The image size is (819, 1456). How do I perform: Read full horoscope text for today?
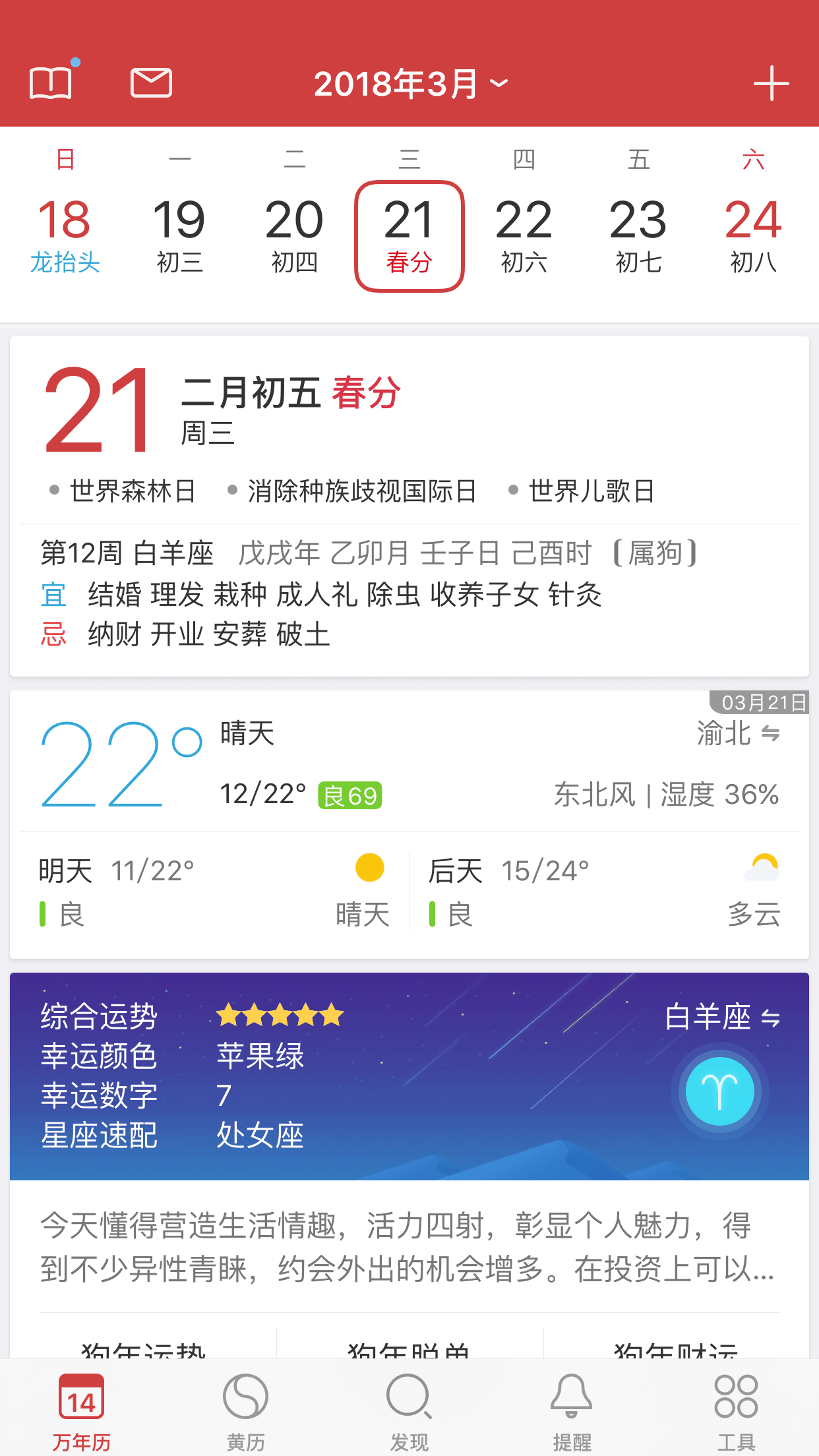coord(408,1248)
